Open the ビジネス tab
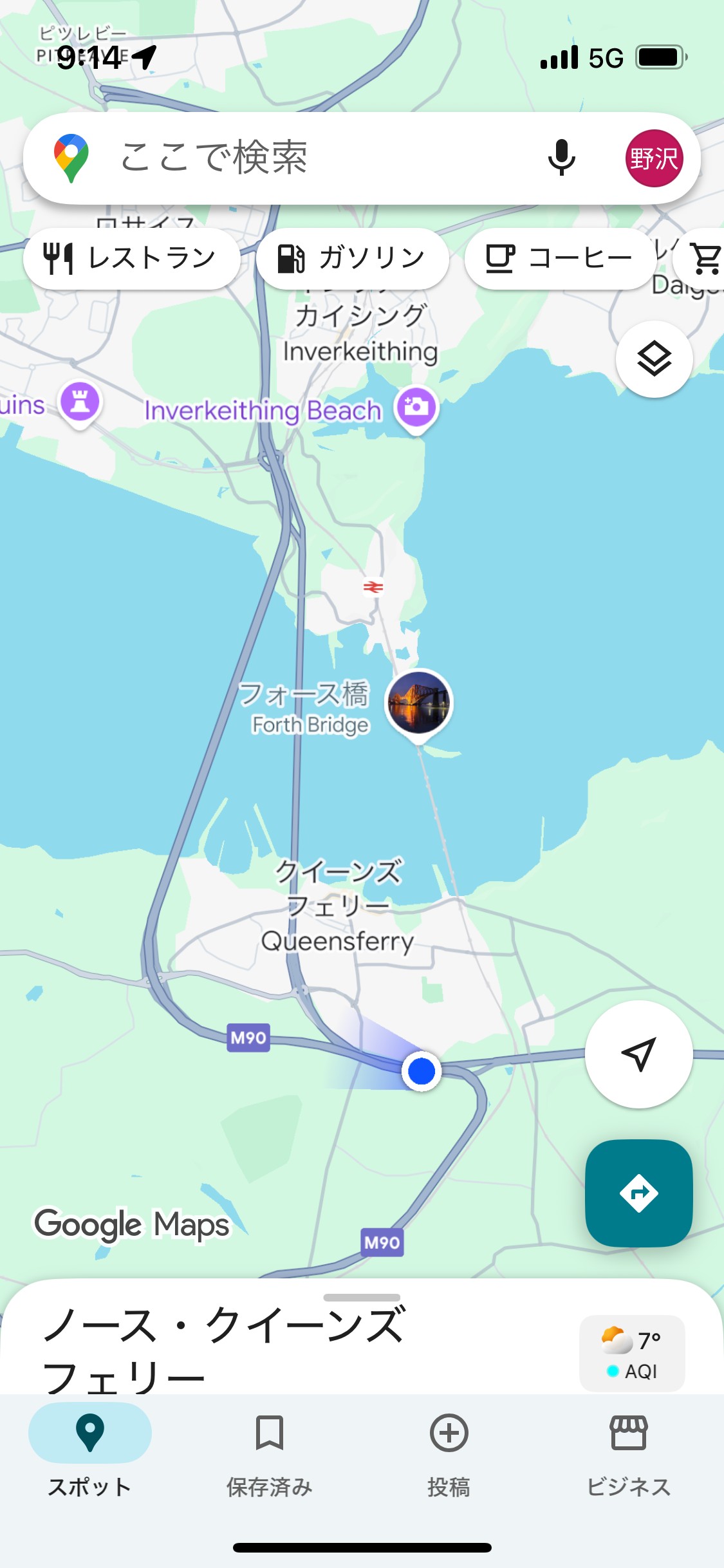 point(628,1452)
